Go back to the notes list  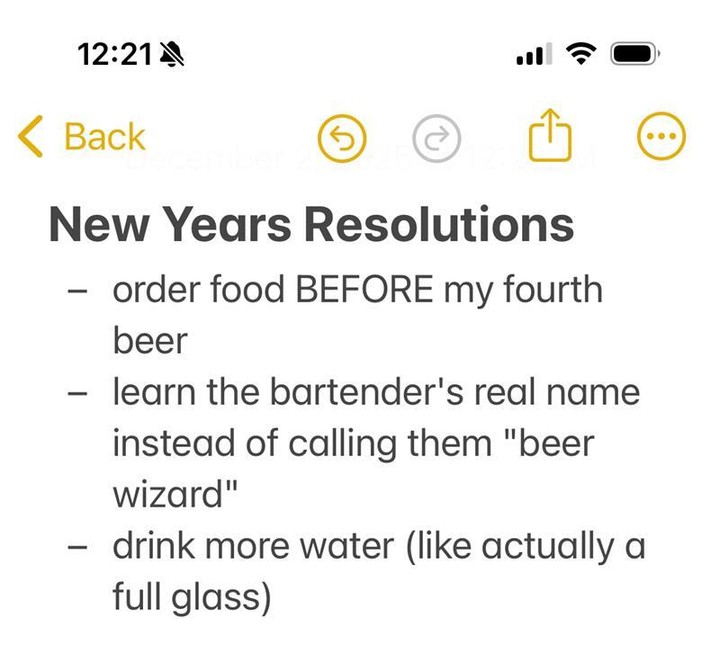[82, 136]
